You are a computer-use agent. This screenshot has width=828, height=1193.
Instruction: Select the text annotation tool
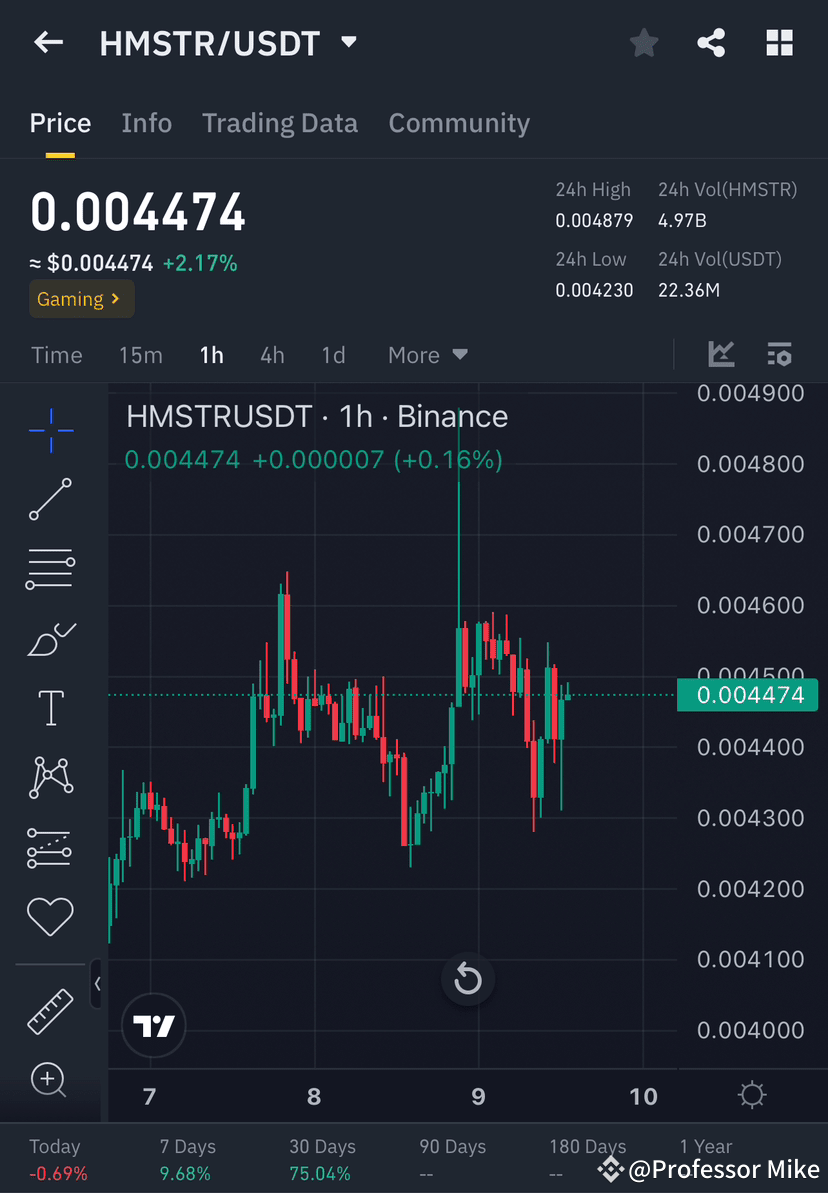(x=50, y=707)
